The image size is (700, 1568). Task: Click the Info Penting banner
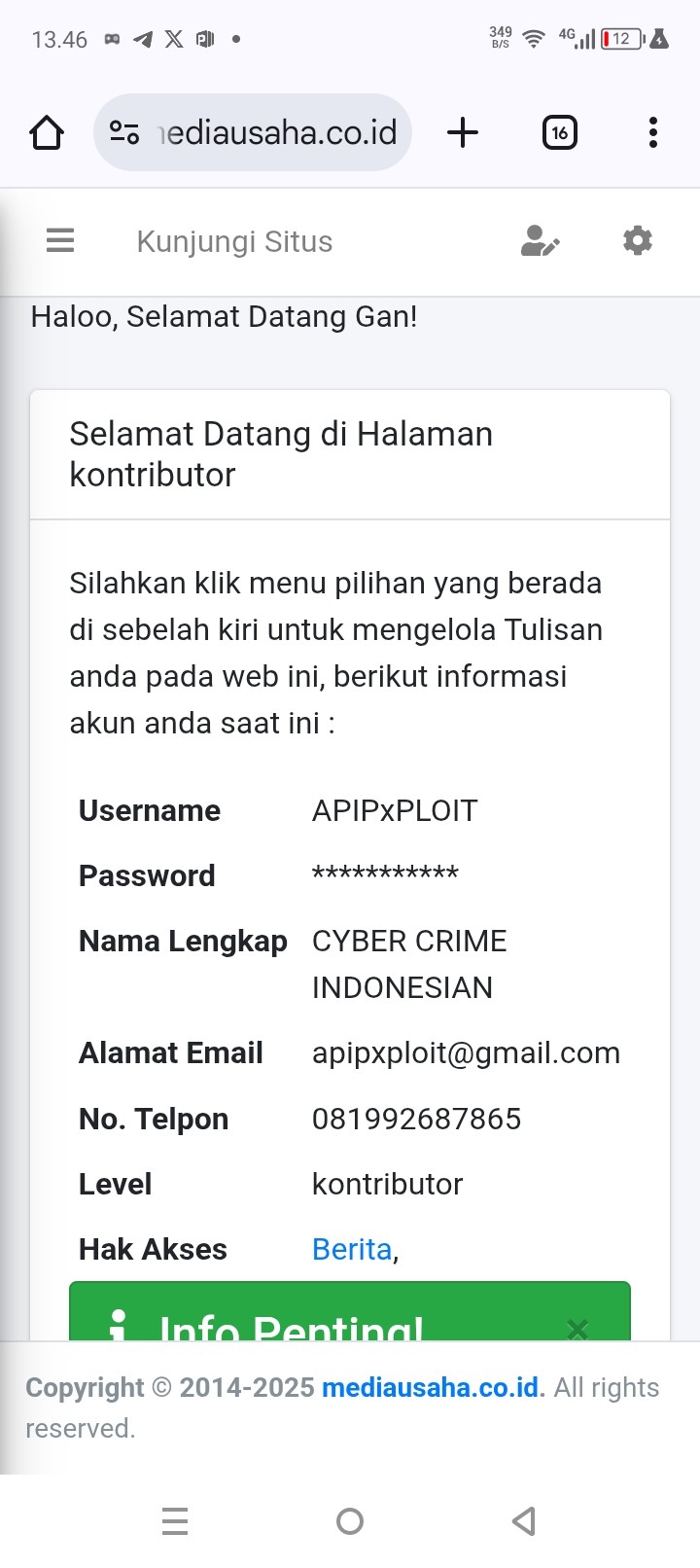coord(292,1326)
